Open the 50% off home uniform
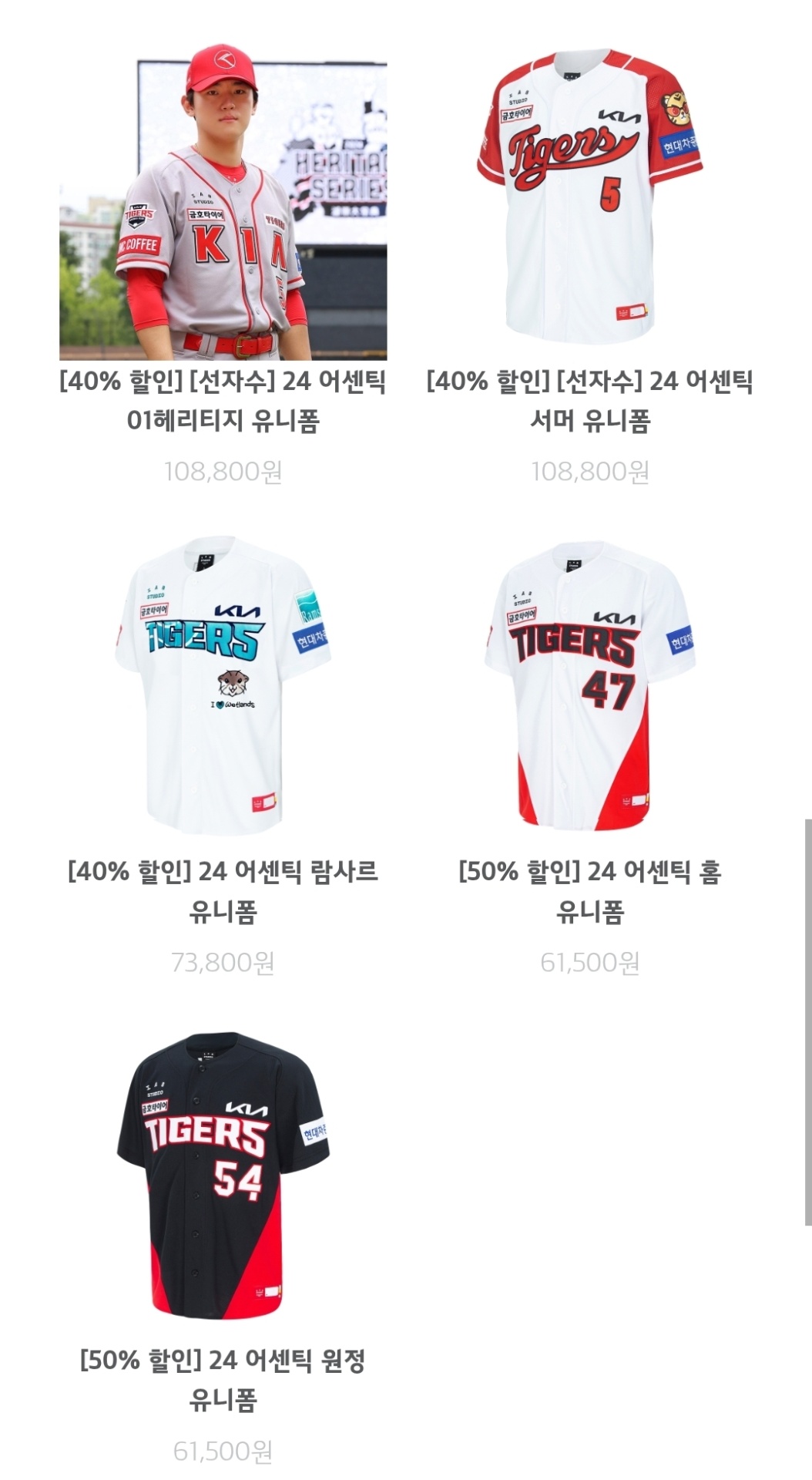The image size is (812, 1480). [589, 686]
